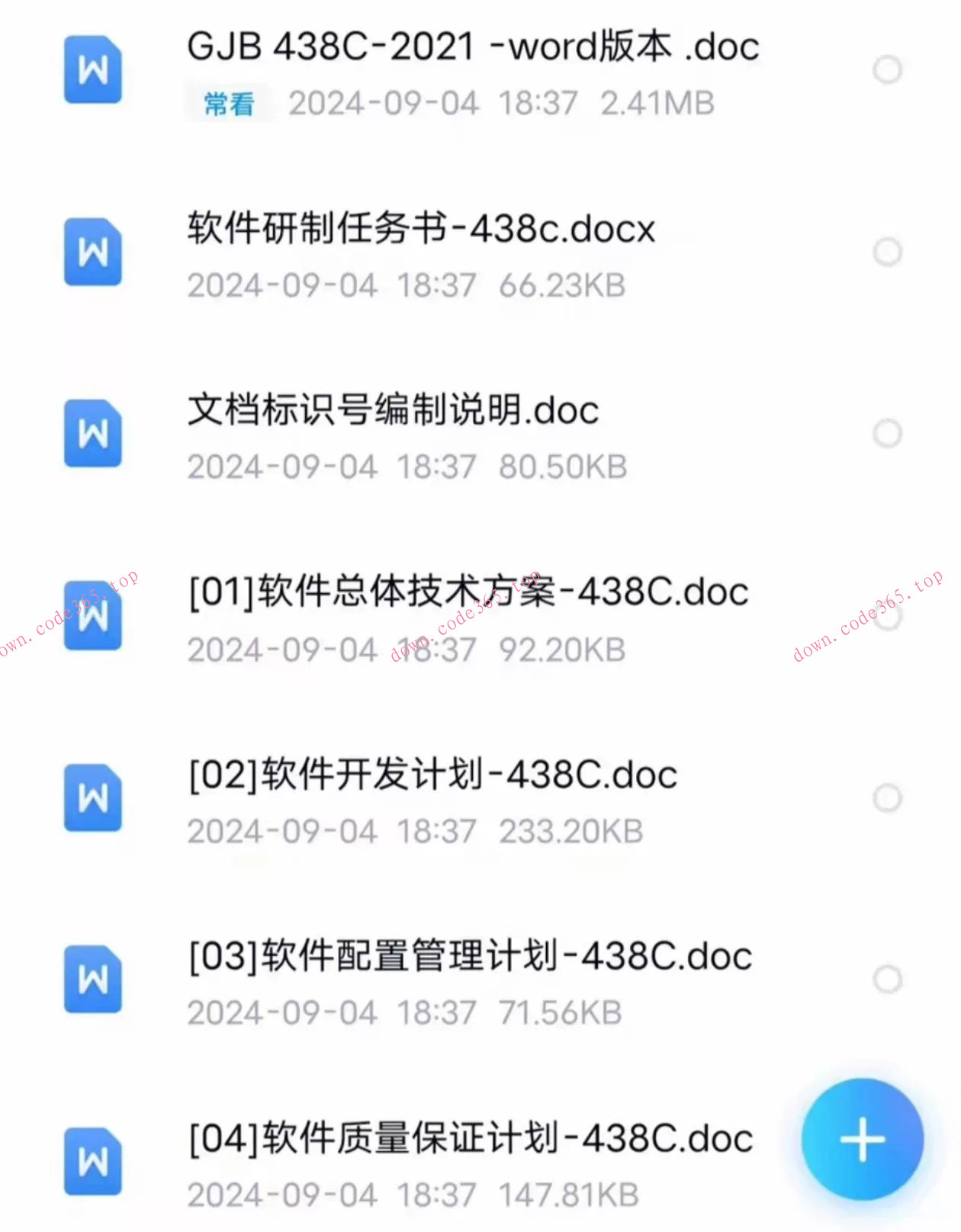Mark the selection circle for [02]软件开发计划-438C.doc
Image resolution: width=961 pixels, height=1232 pixels.
point(886,796)
